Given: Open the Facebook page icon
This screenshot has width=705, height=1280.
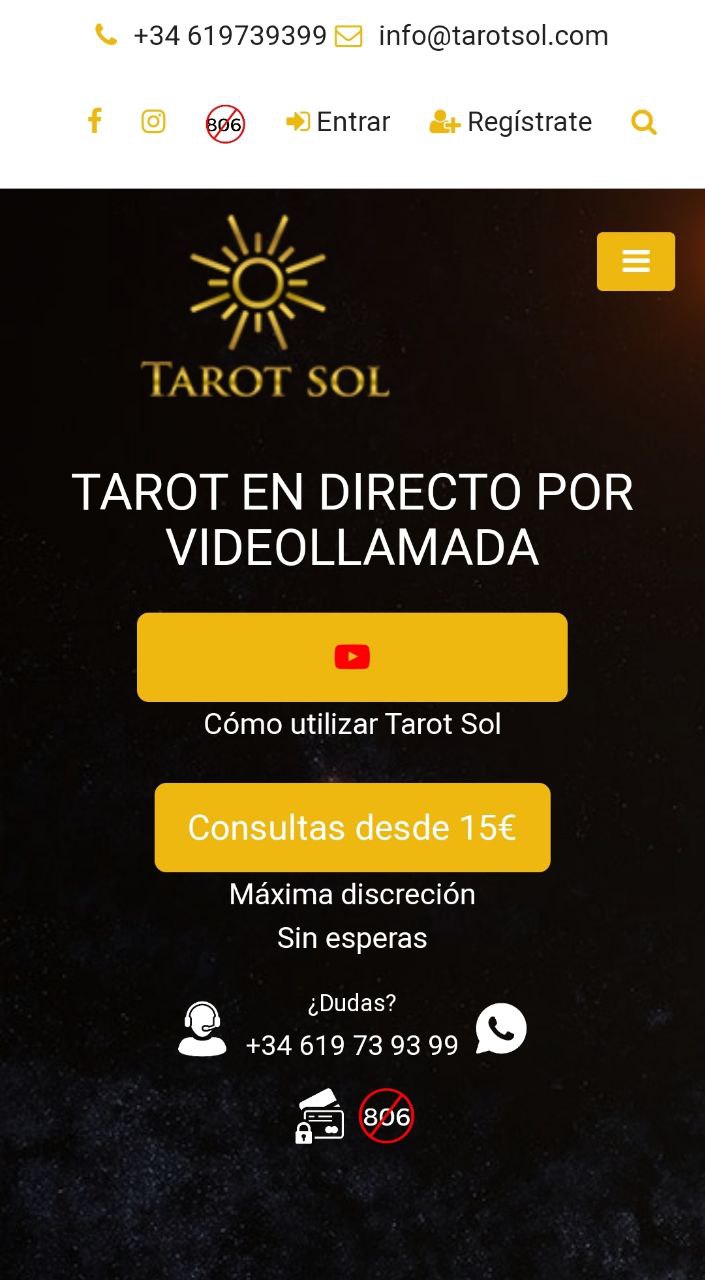Looking at the screenshot, I should [94, 122].
